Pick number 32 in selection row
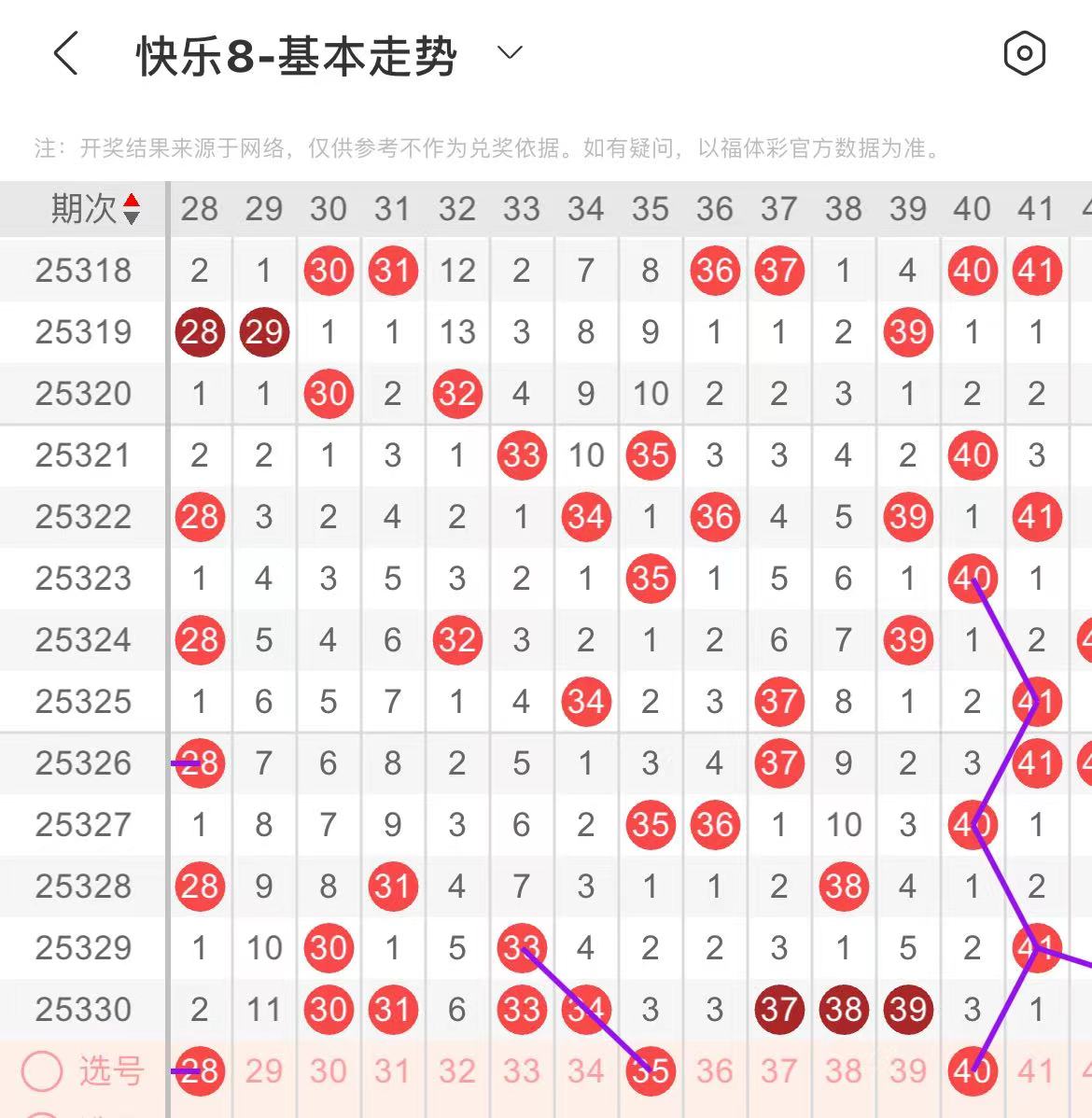The image size is (1092, 1118). click(x=457, y=1071)
